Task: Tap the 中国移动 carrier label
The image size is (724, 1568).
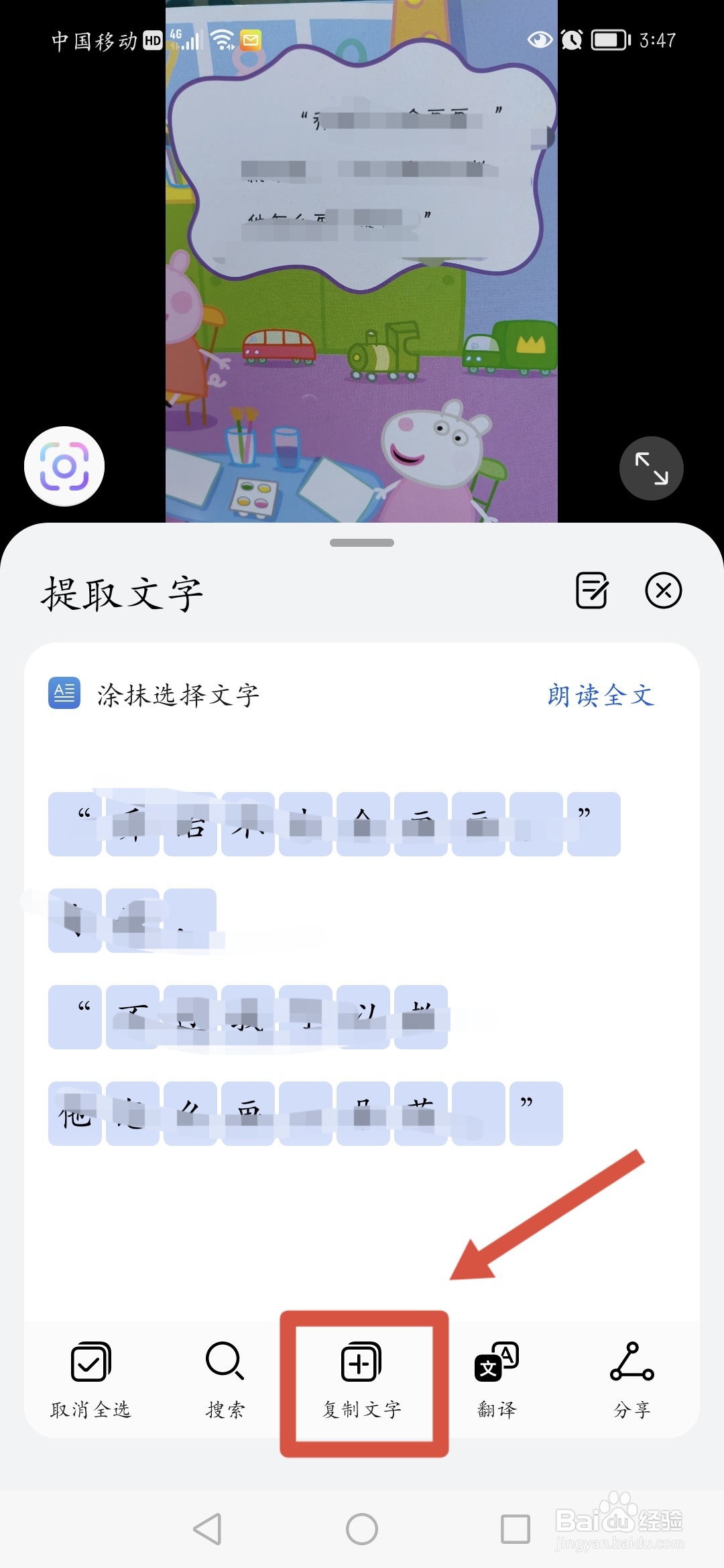Action: point(94,40)
